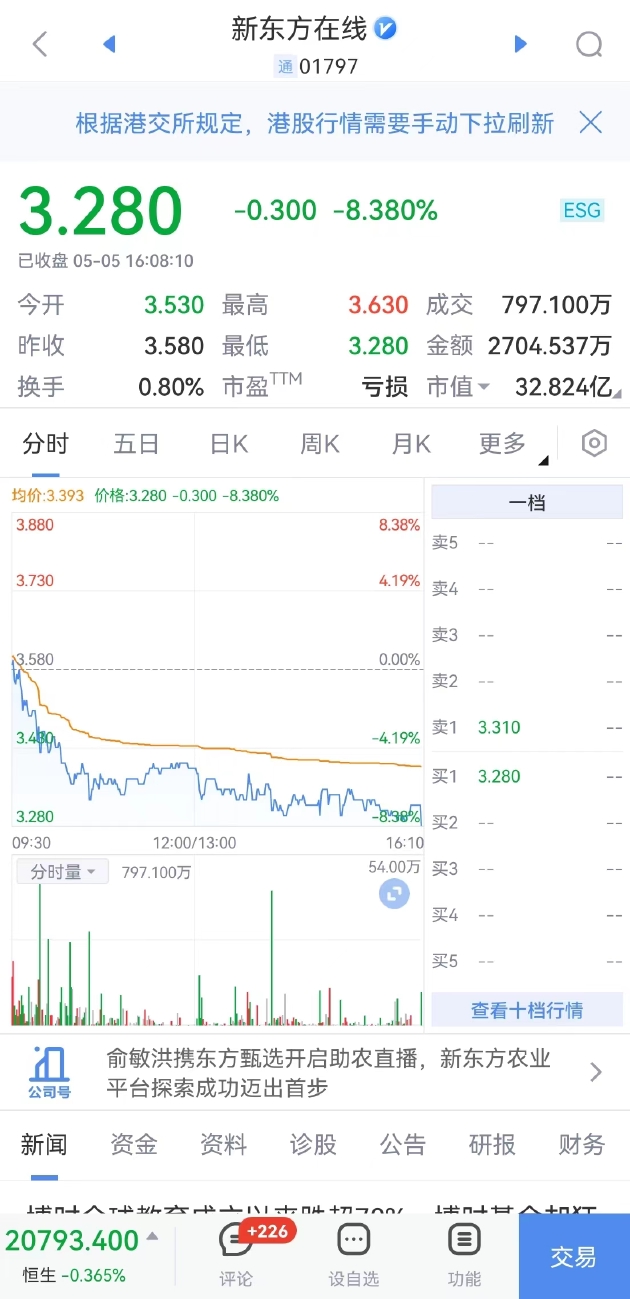Screen dimensions: 630x1299
Task: Expand the chart to full screen
Action: 394,893
